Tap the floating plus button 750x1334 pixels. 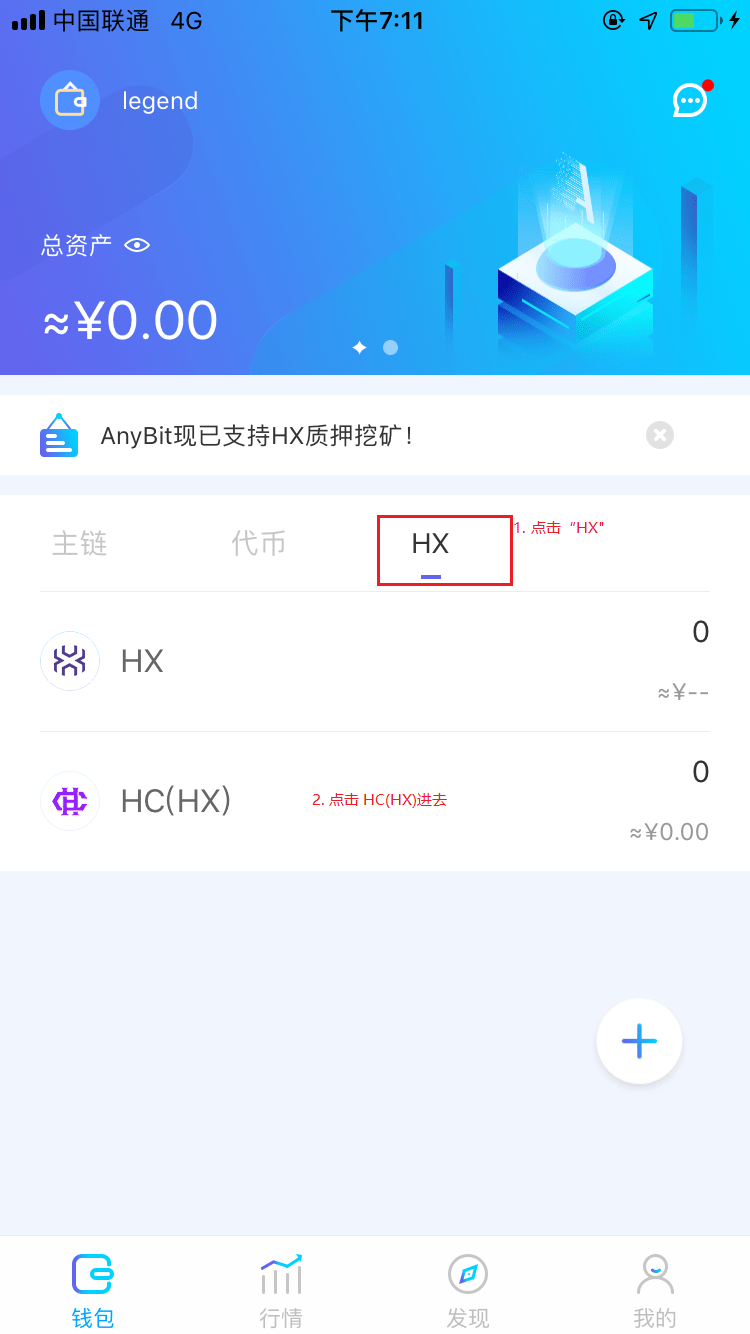(x=639, y=1041)
